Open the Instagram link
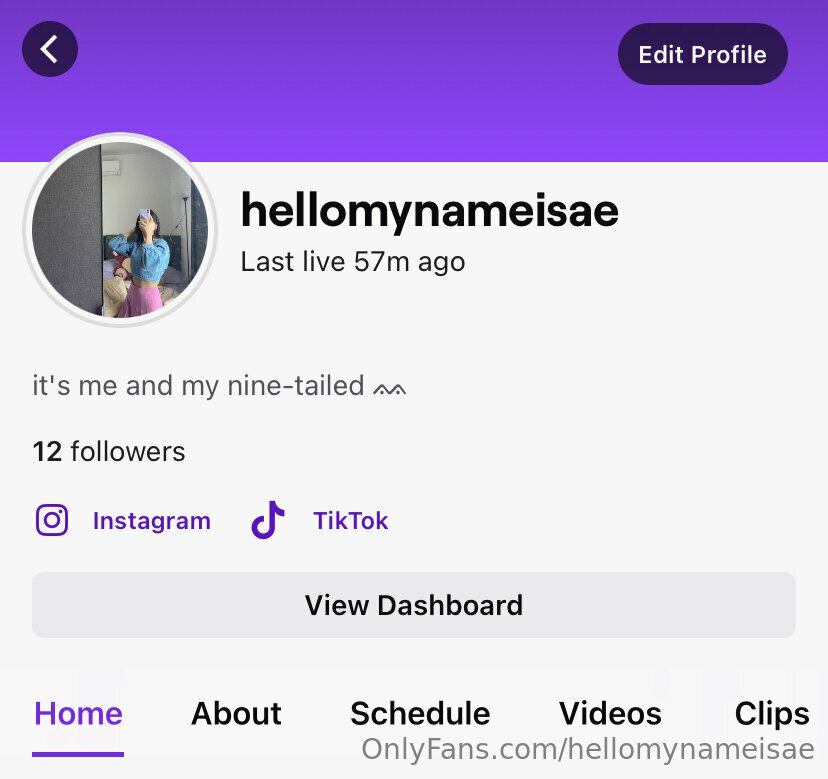 tap(124, 521)
